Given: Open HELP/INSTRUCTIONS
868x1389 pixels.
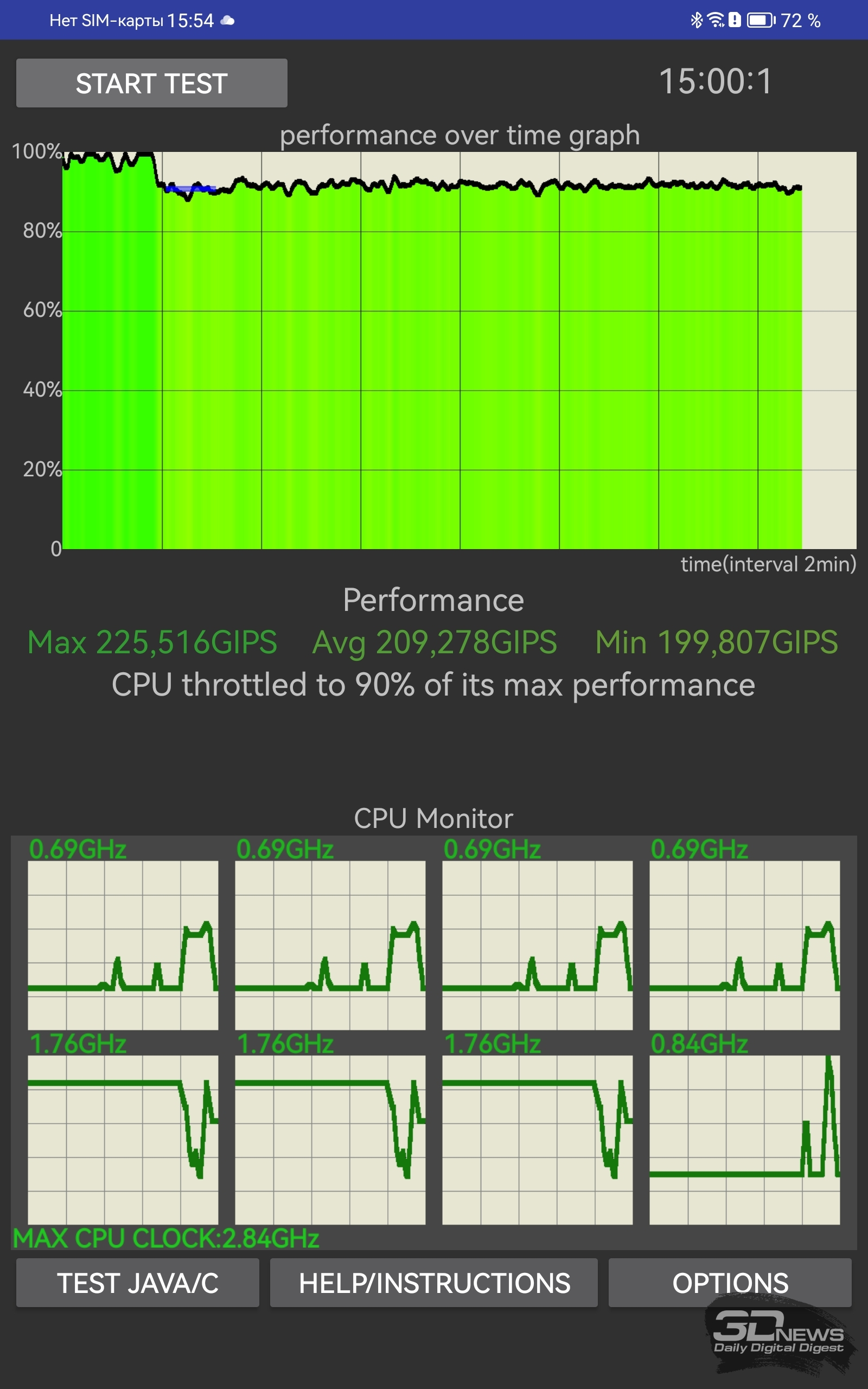Looking at the screenshot, I should [434, 1283].
